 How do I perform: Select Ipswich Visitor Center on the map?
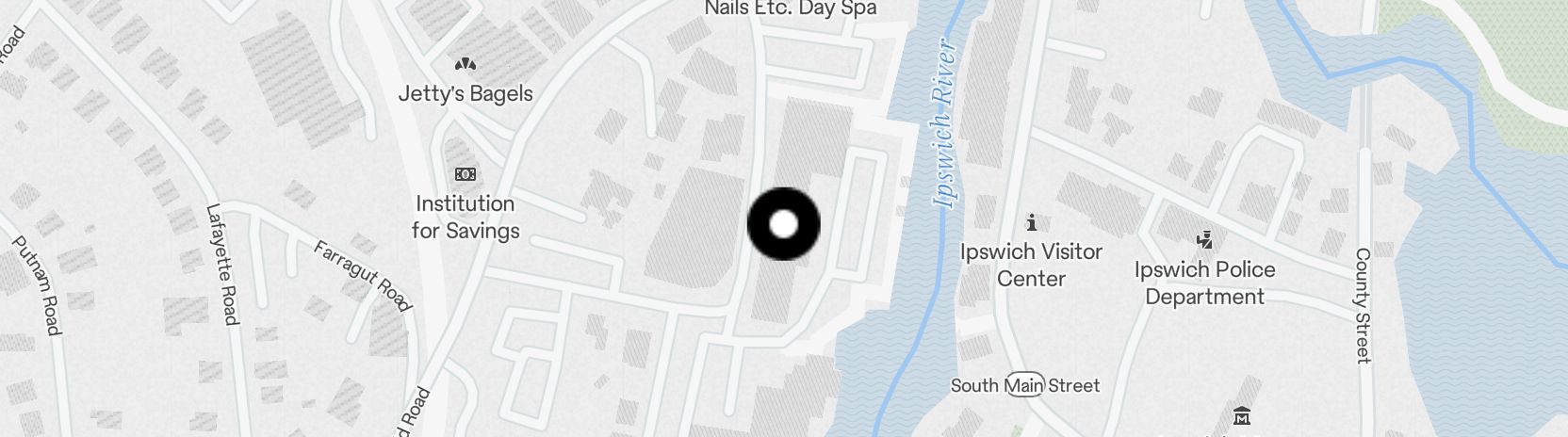1031,223
